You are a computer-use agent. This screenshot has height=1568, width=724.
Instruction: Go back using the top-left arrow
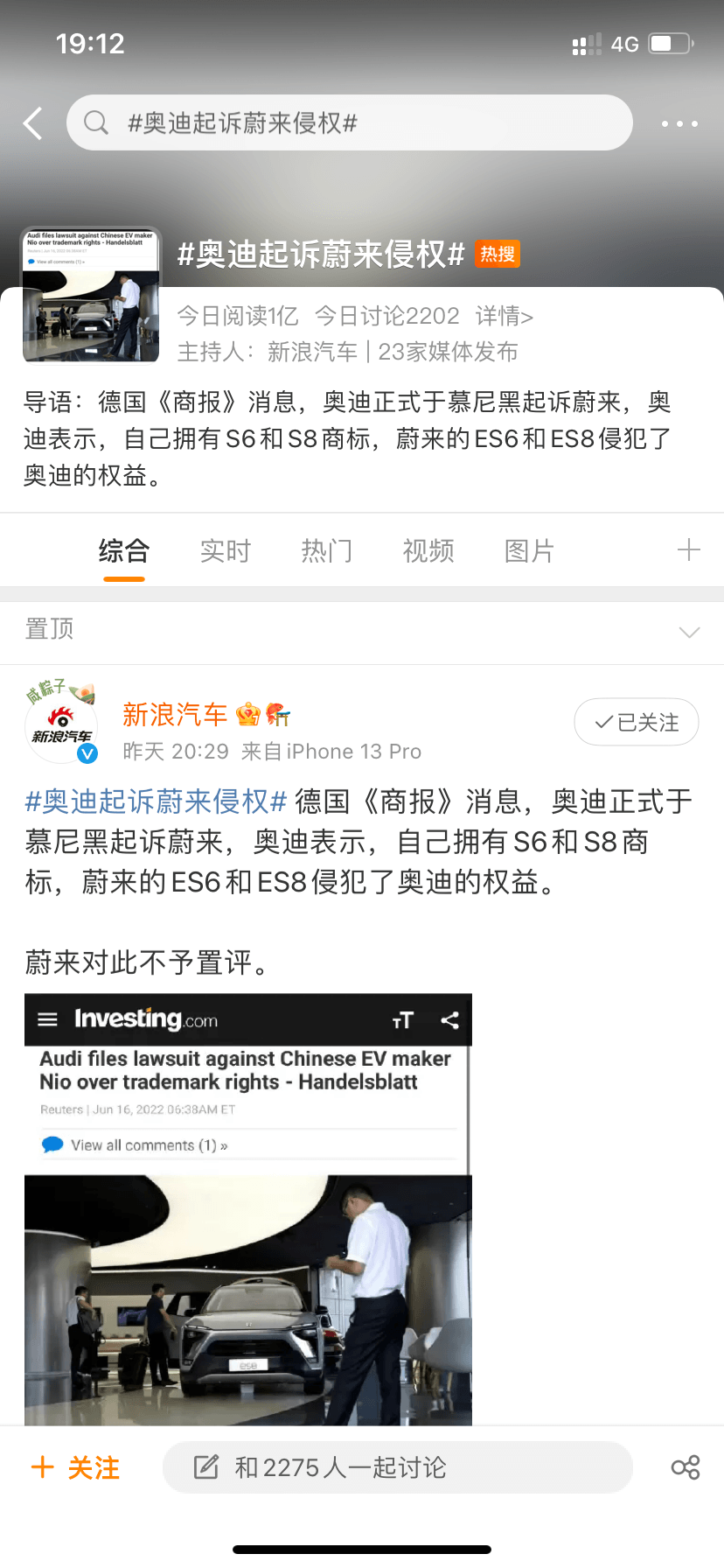click(33, 123)
